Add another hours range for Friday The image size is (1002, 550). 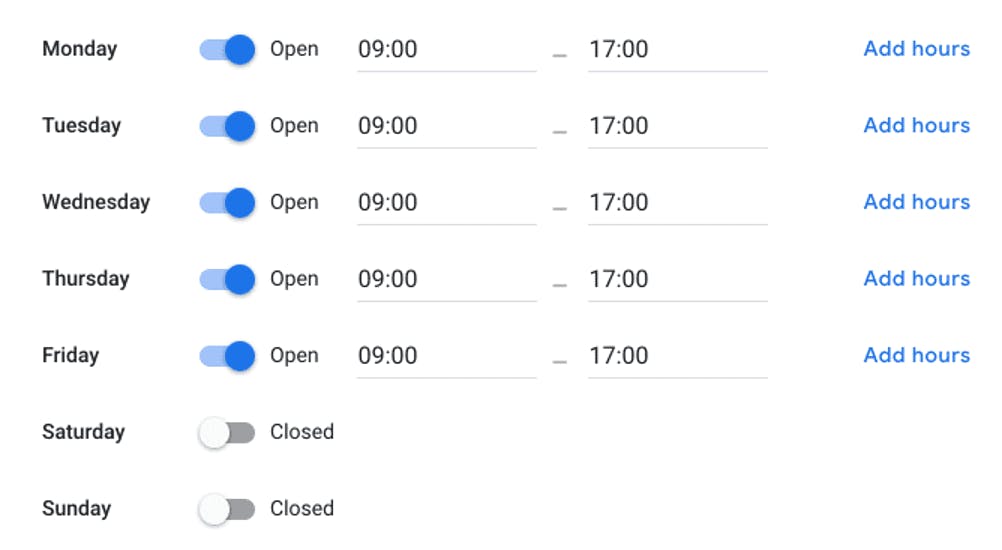click(916, 355)
